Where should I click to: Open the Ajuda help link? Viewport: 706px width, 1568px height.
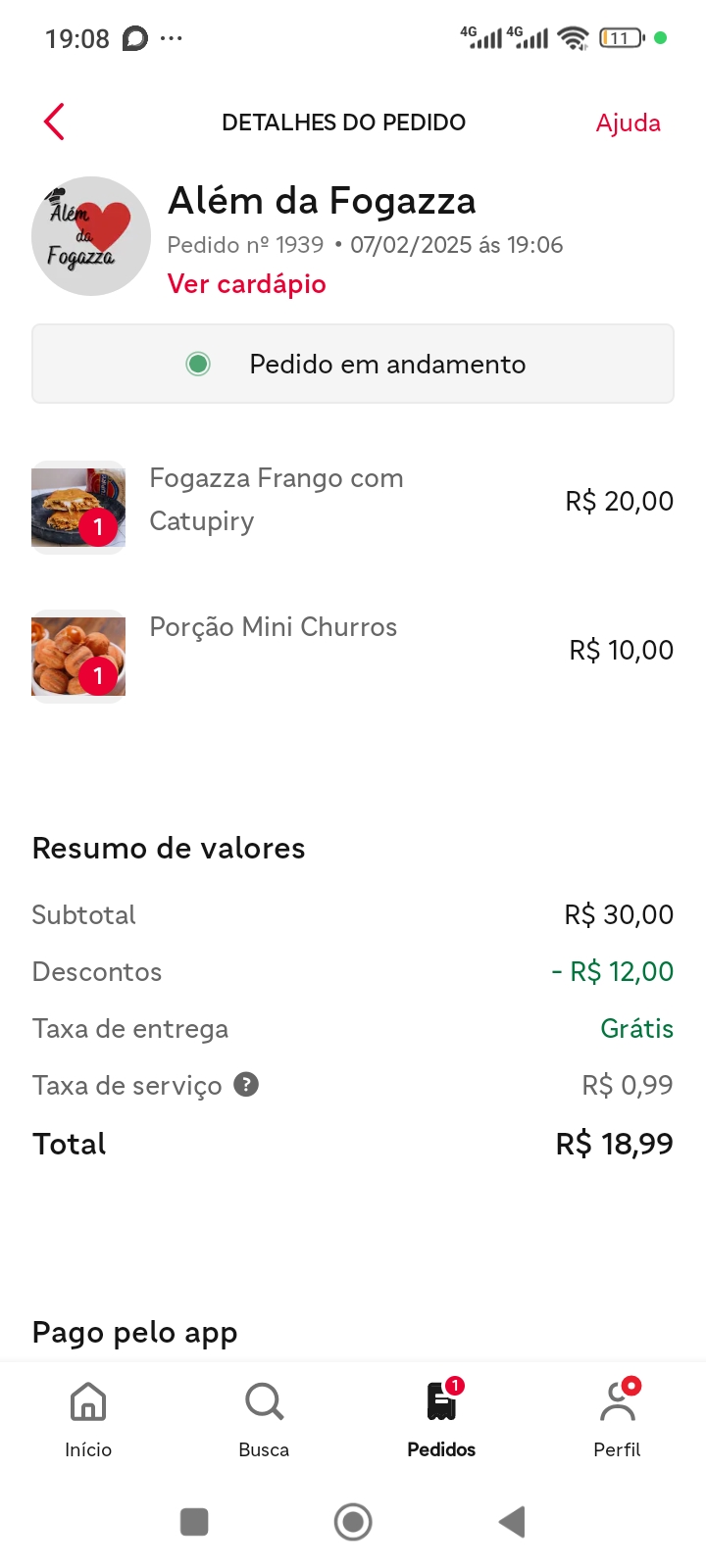pos(628,122)
